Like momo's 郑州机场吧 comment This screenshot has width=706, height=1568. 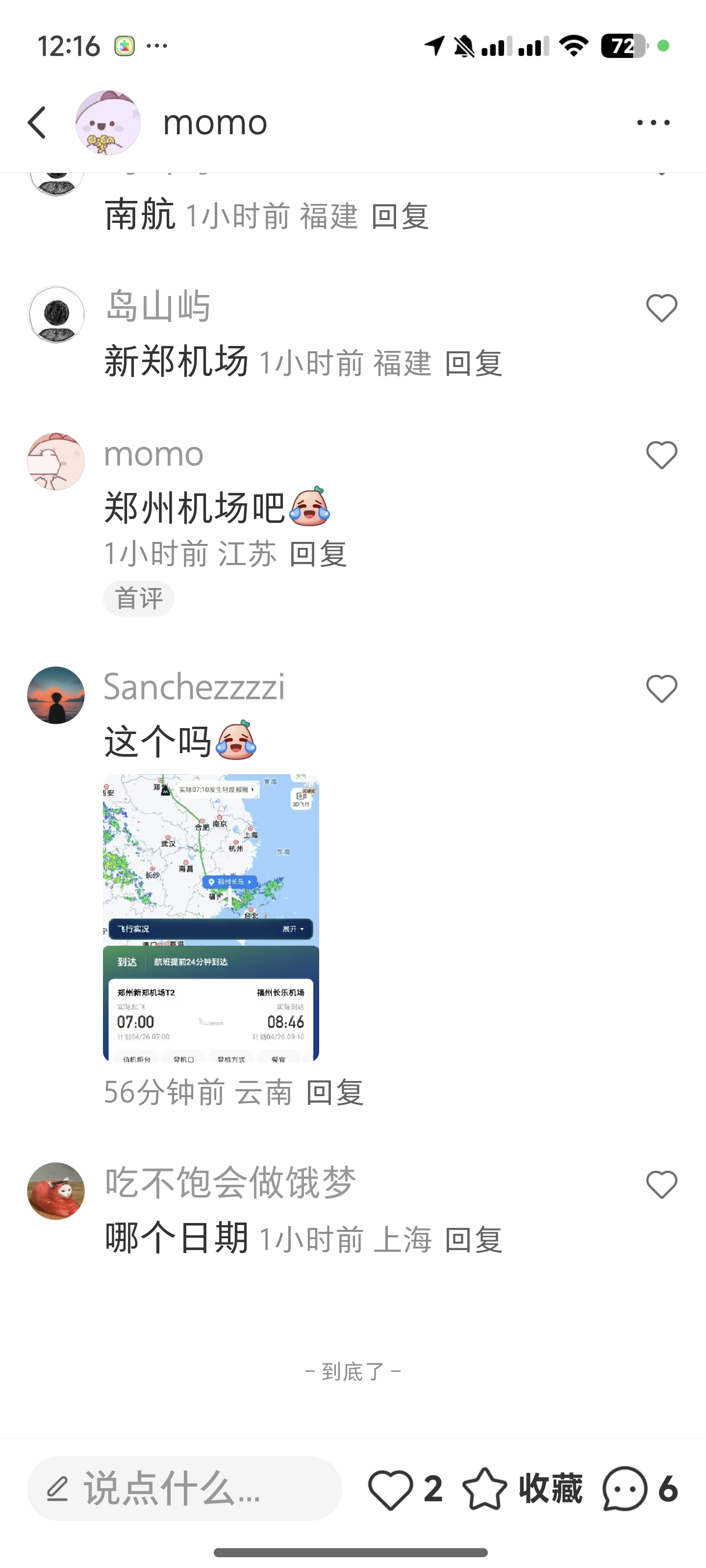[x=661, y=455]
